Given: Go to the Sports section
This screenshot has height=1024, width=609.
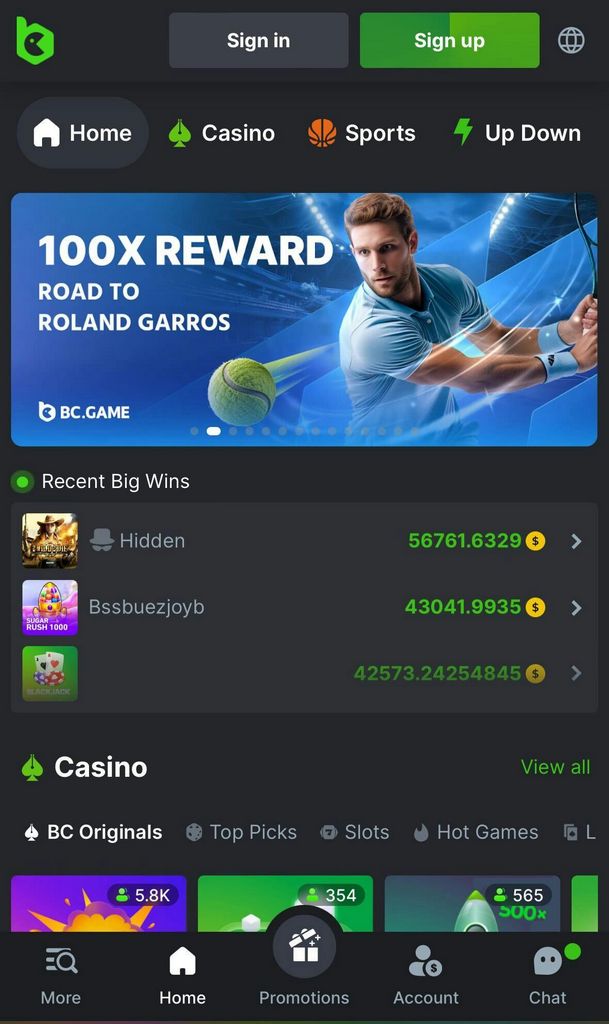Looking at the screenshot, I should click(362, 133).
